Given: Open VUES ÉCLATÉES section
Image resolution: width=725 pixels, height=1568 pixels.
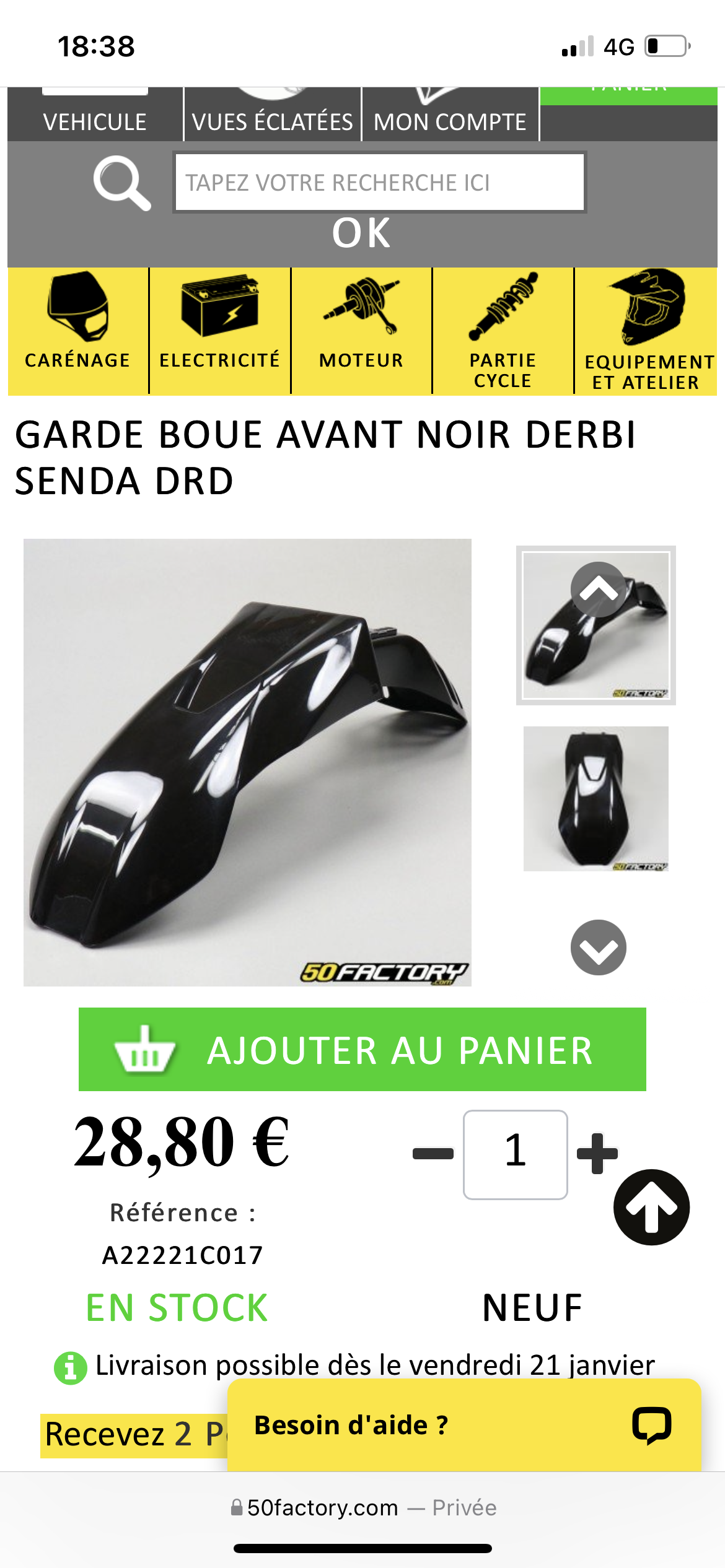Looking at the screenshot, I should tap(272, 121).
